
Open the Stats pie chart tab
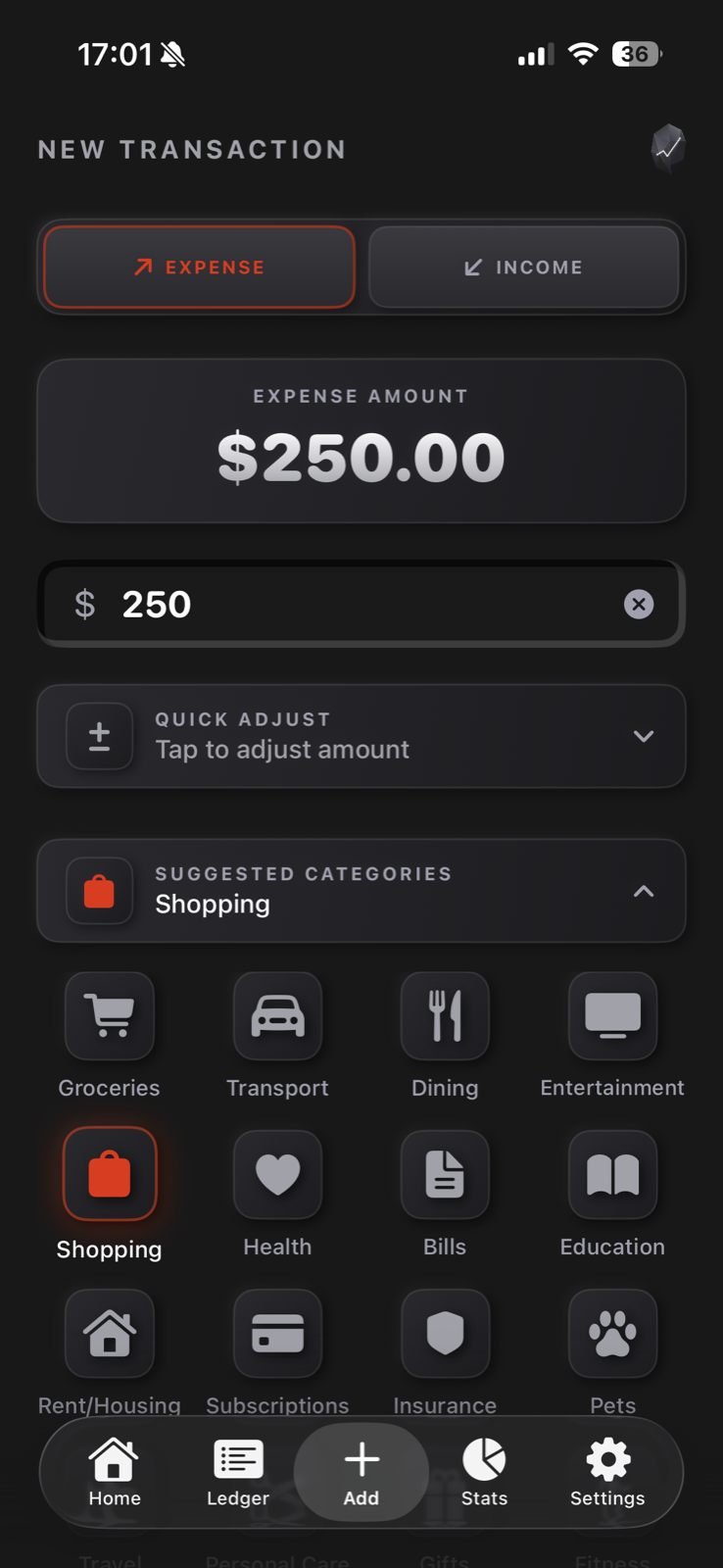484,1470
